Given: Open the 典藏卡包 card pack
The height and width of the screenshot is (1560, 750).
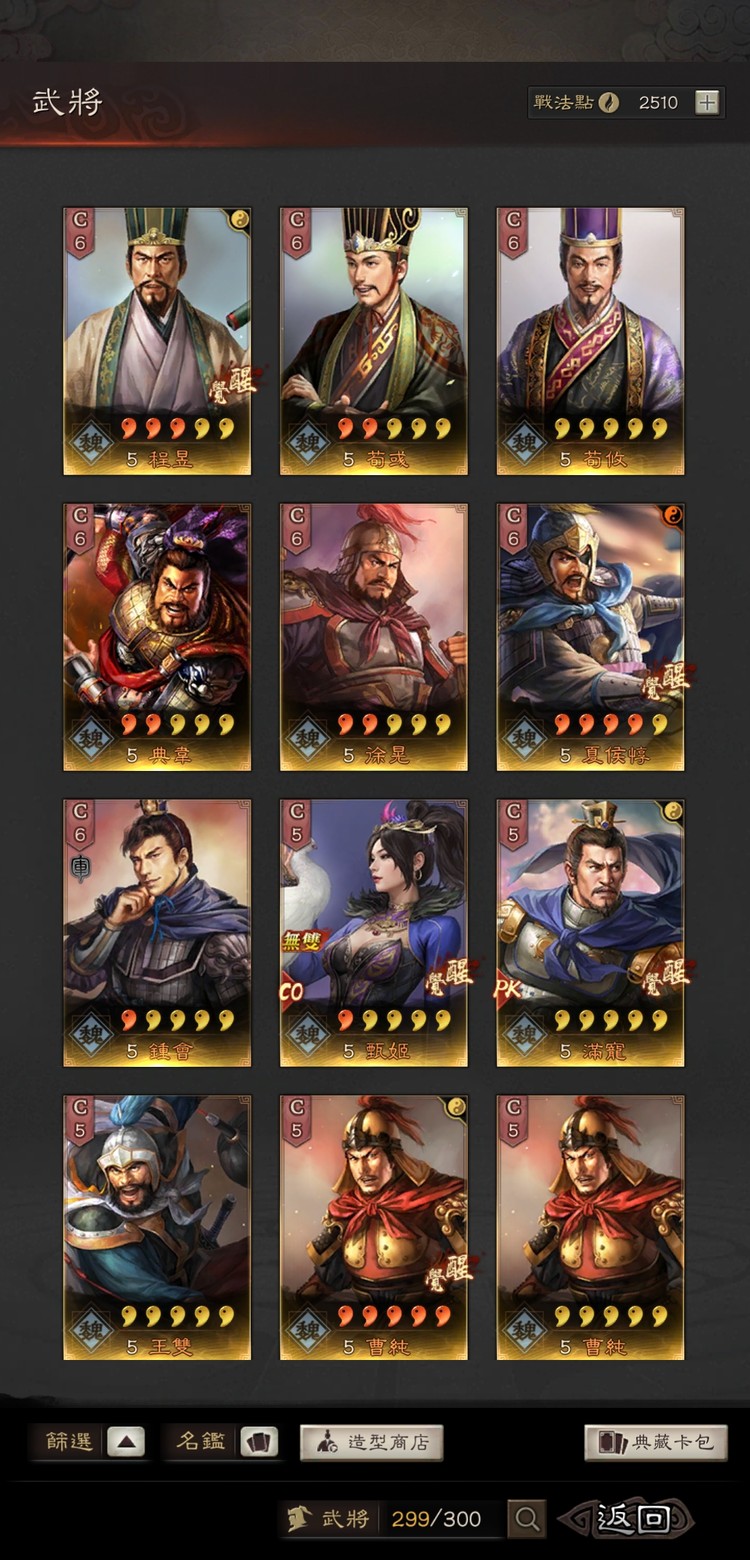Looking at the screenshot, I should pos(656,1442).
